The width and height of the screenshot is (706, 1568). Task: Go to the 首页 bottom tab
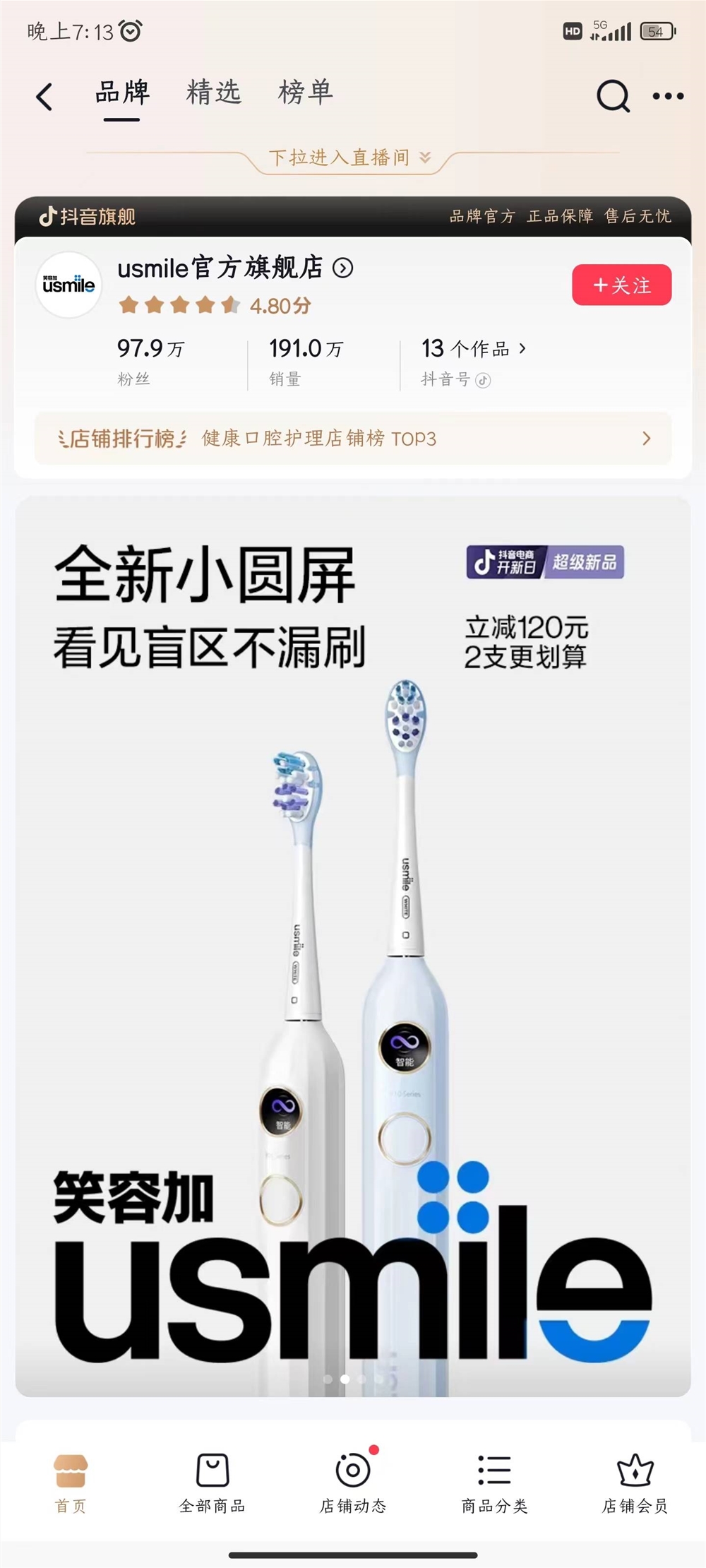tap(71, 1483)
